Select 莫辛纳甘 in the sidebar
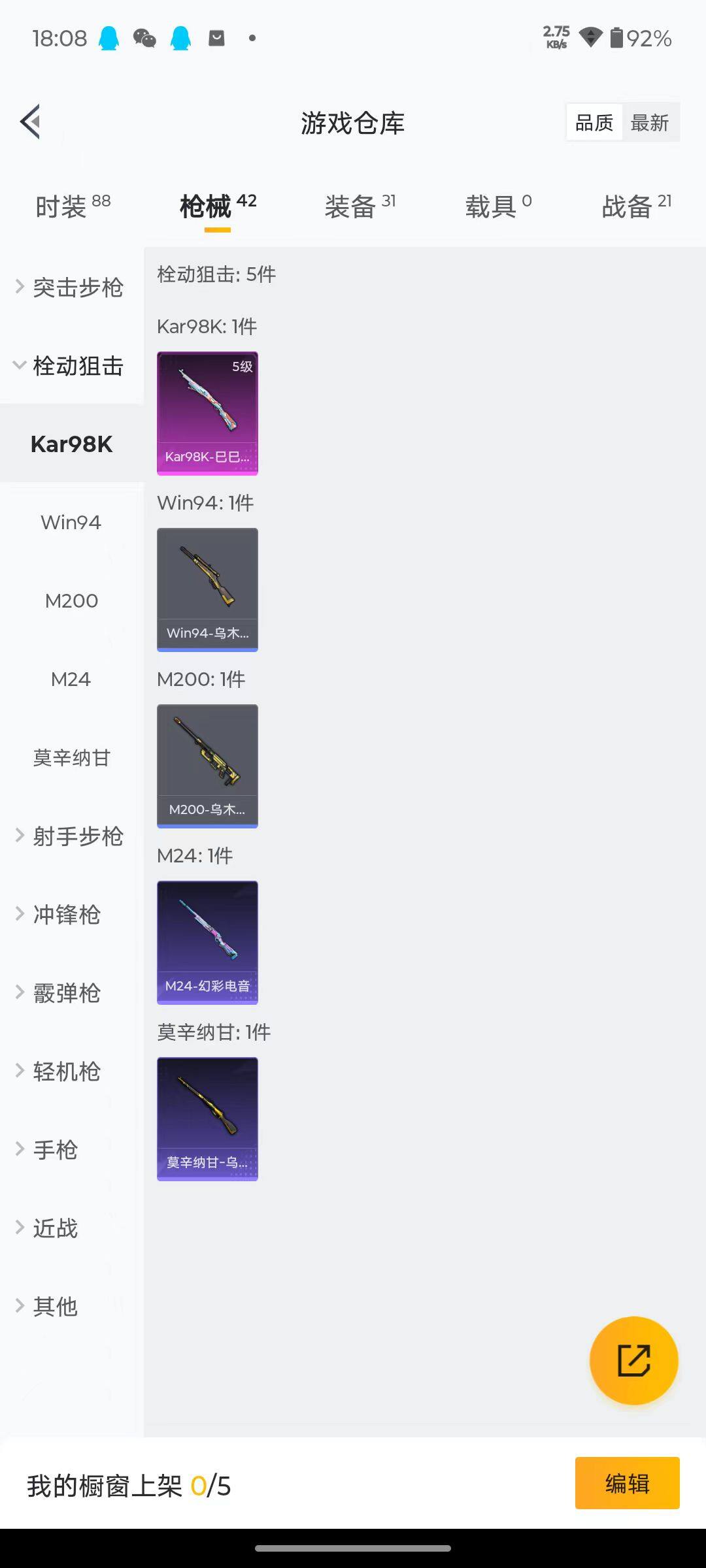This screenshot has height=1568, width=706. pyautogui.click(x=71, y=758)
